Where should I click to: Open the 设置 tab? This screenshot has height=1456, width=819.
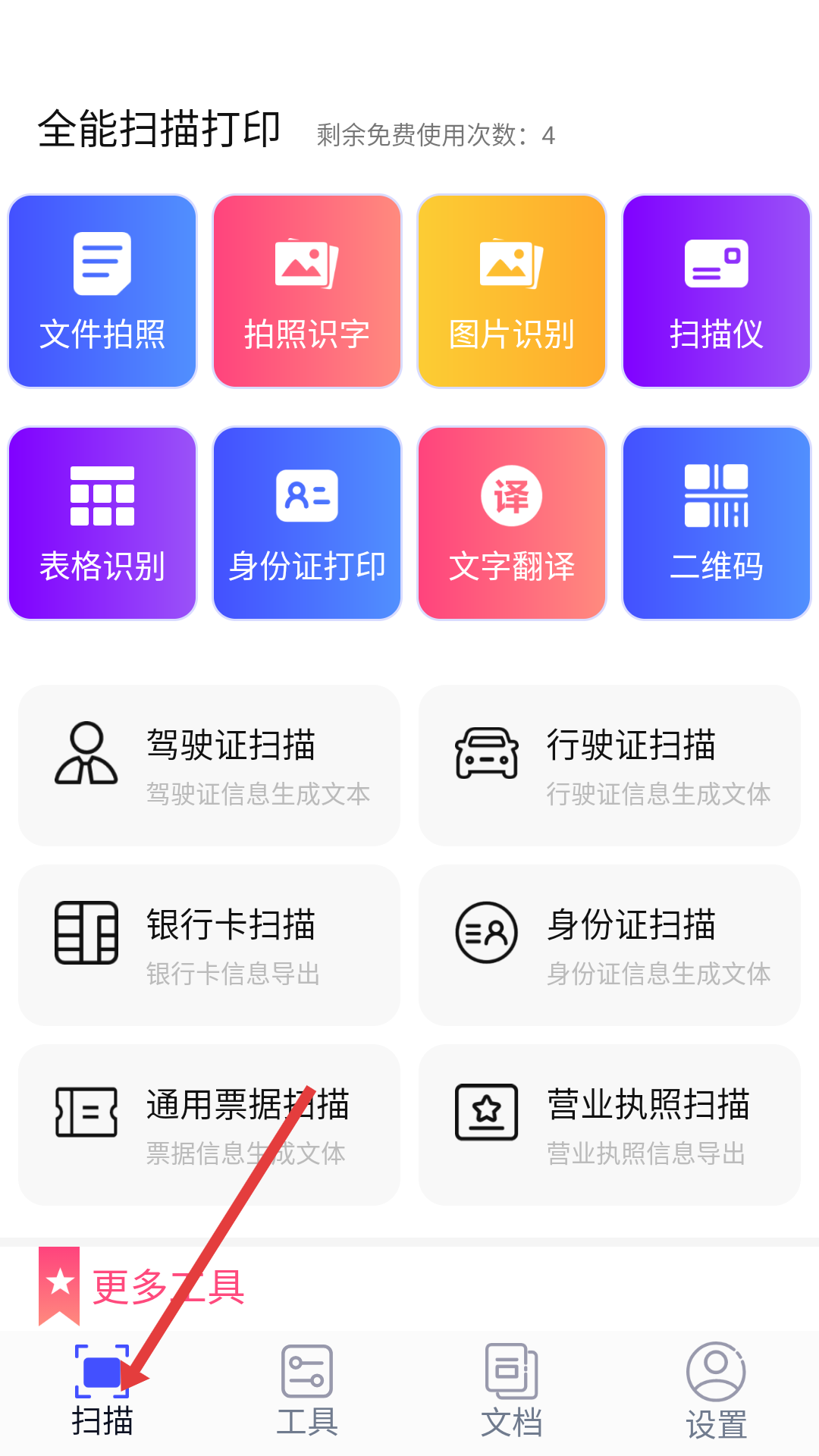[717, 1391]
